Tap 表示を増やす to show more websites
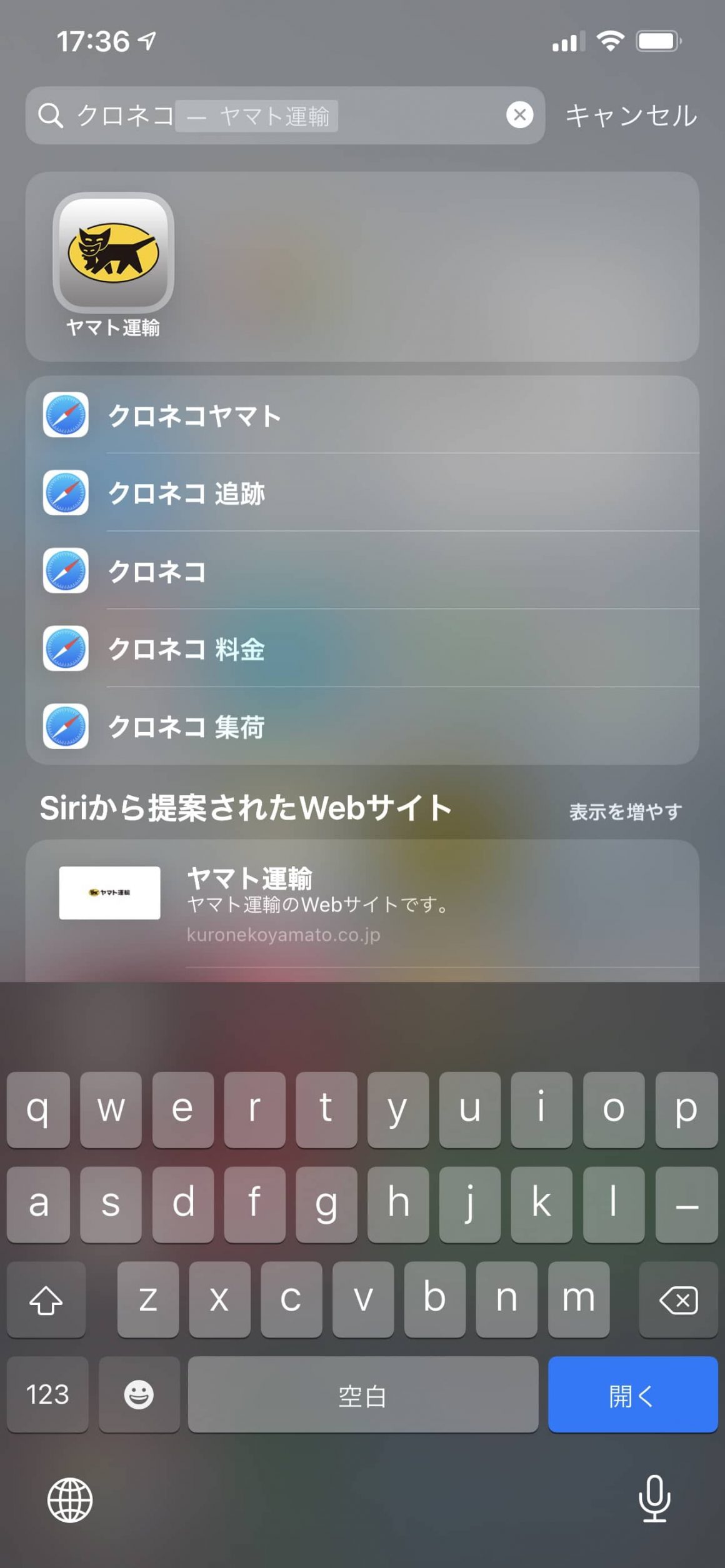The image size is (725, 1568). click(x=625, y=811)
